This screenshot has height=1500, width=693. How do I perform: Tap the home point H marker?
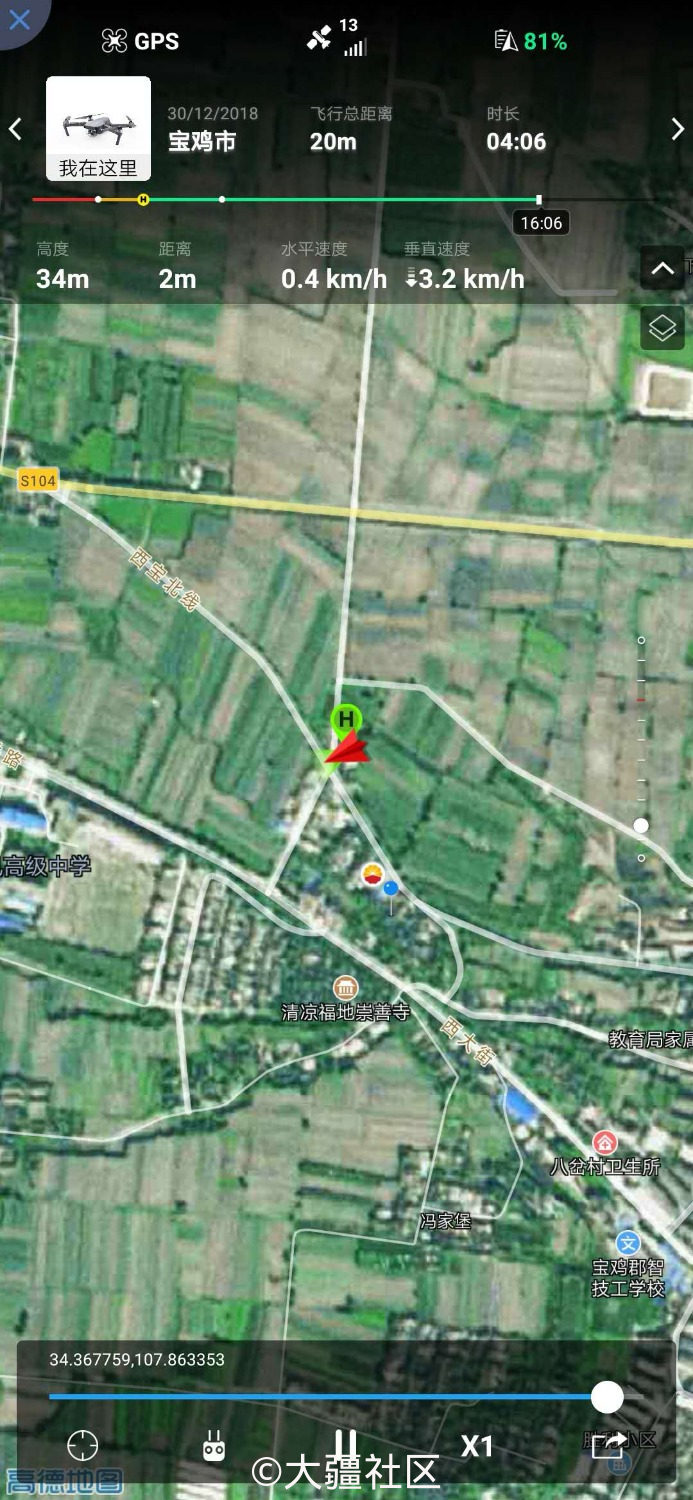(345, 719)
